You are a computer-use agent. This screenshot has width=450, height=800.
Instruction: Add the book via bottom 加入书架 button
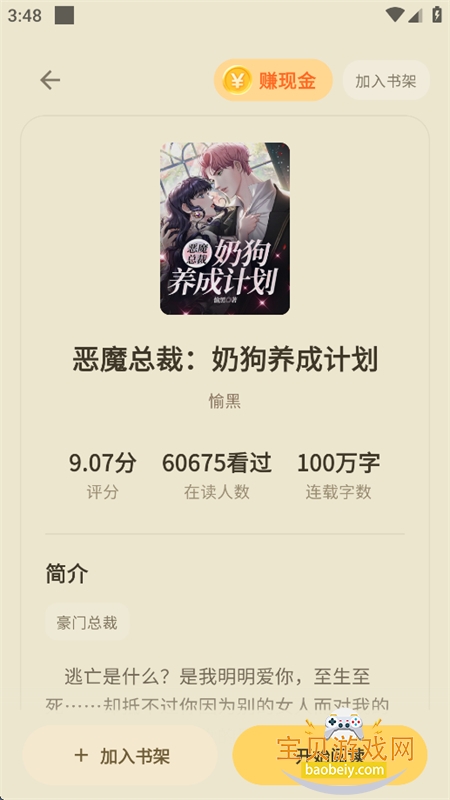120,756
